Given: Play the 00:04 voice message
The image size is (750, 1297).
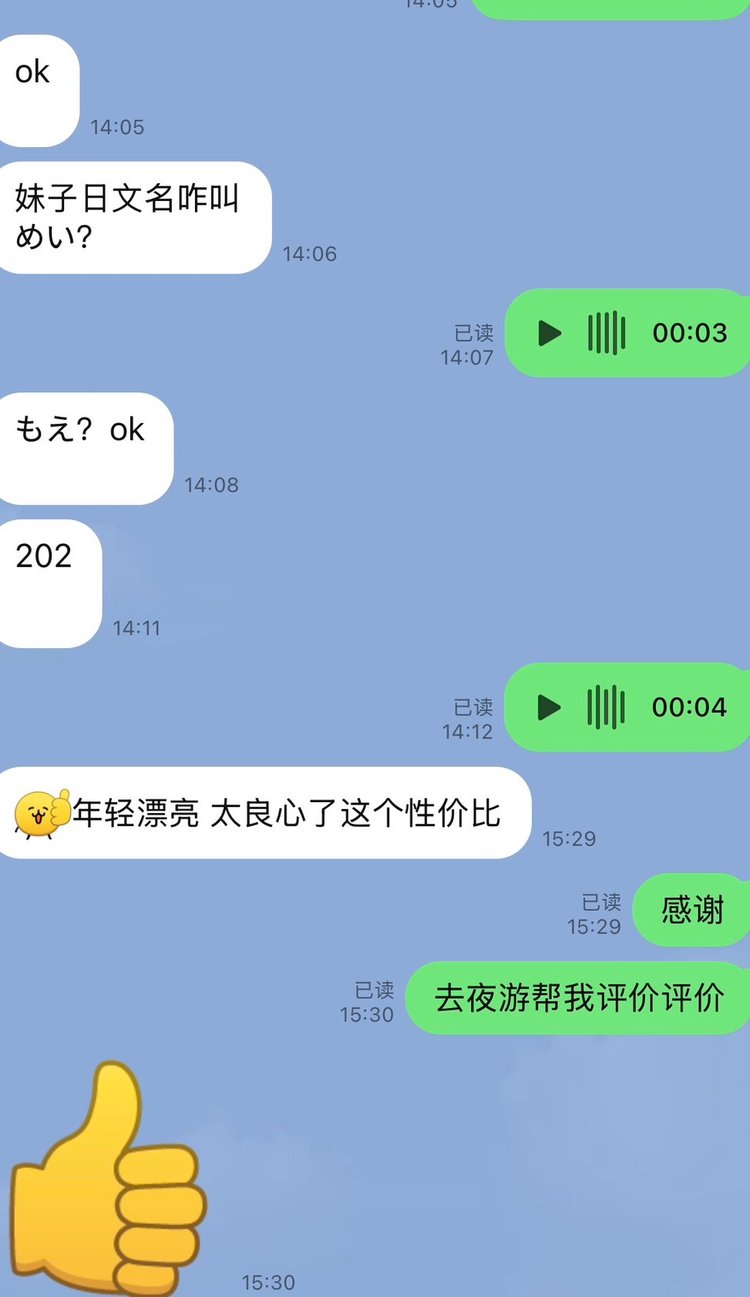Looking at the screenshot, I should click(549, 708).
